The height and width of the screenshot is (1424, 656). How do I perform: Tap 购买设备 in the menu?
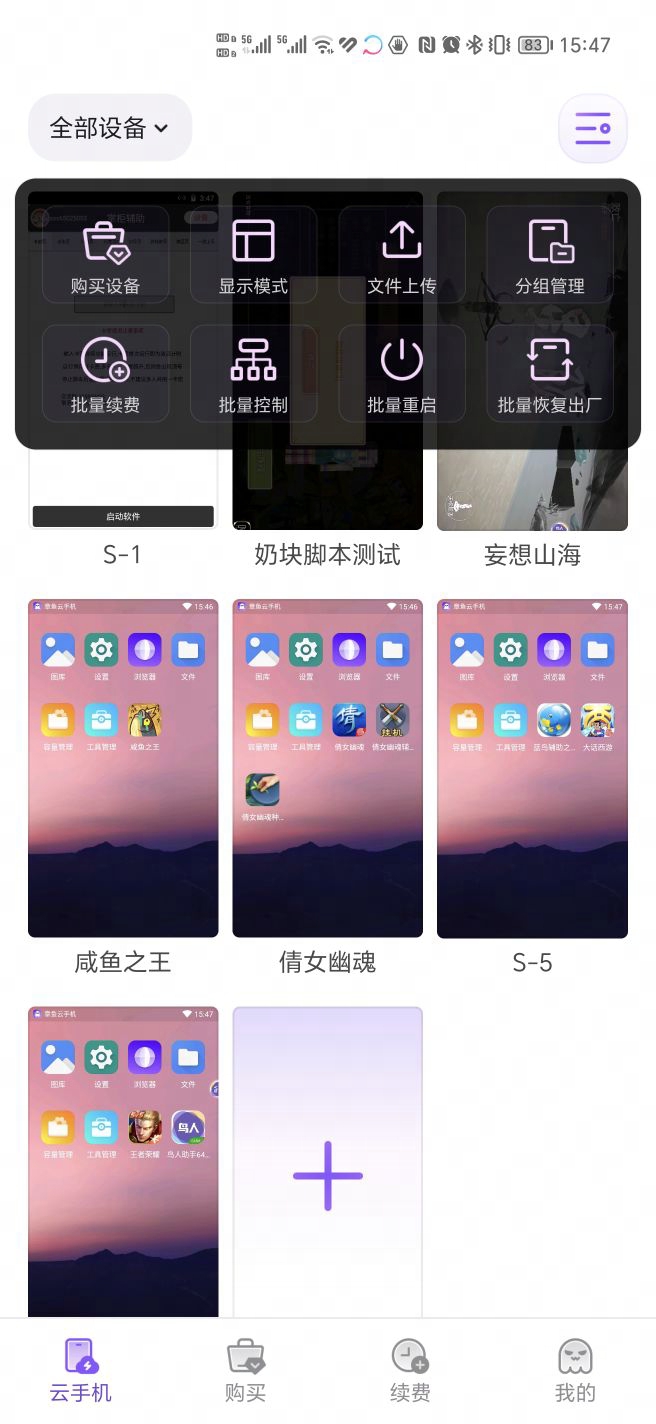click(105, 257)
